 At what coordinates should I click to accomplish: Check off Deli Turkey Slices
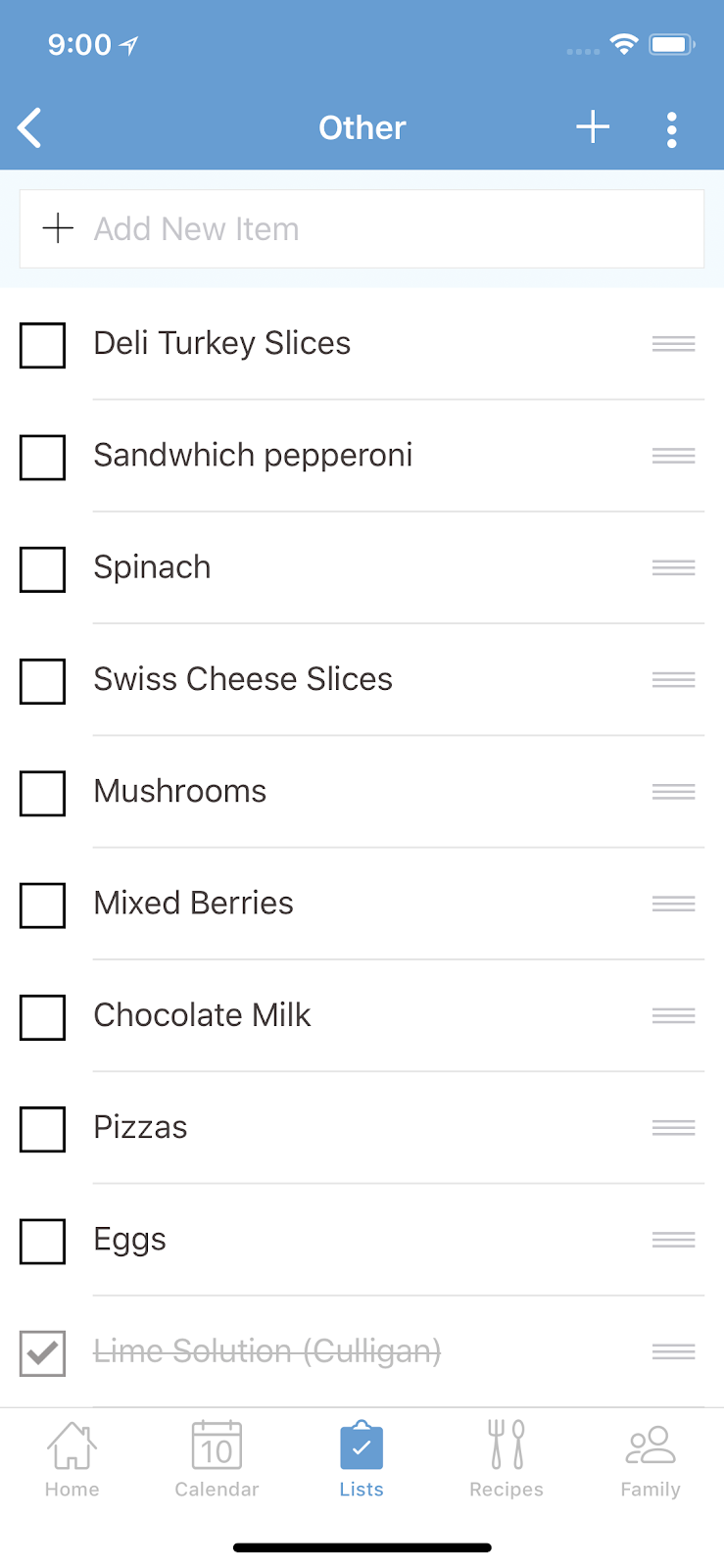click(x=43, y=345)
